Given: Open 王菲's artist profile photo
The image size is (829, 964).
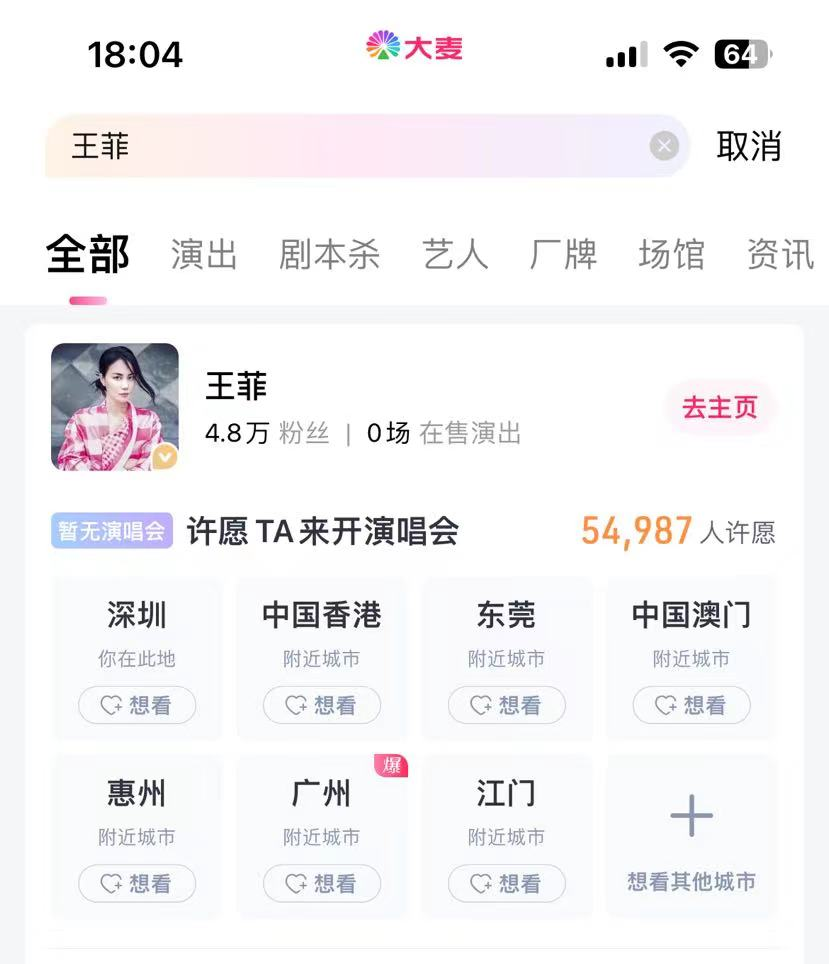Looking at the screenshot, I should tap(115, 407).
